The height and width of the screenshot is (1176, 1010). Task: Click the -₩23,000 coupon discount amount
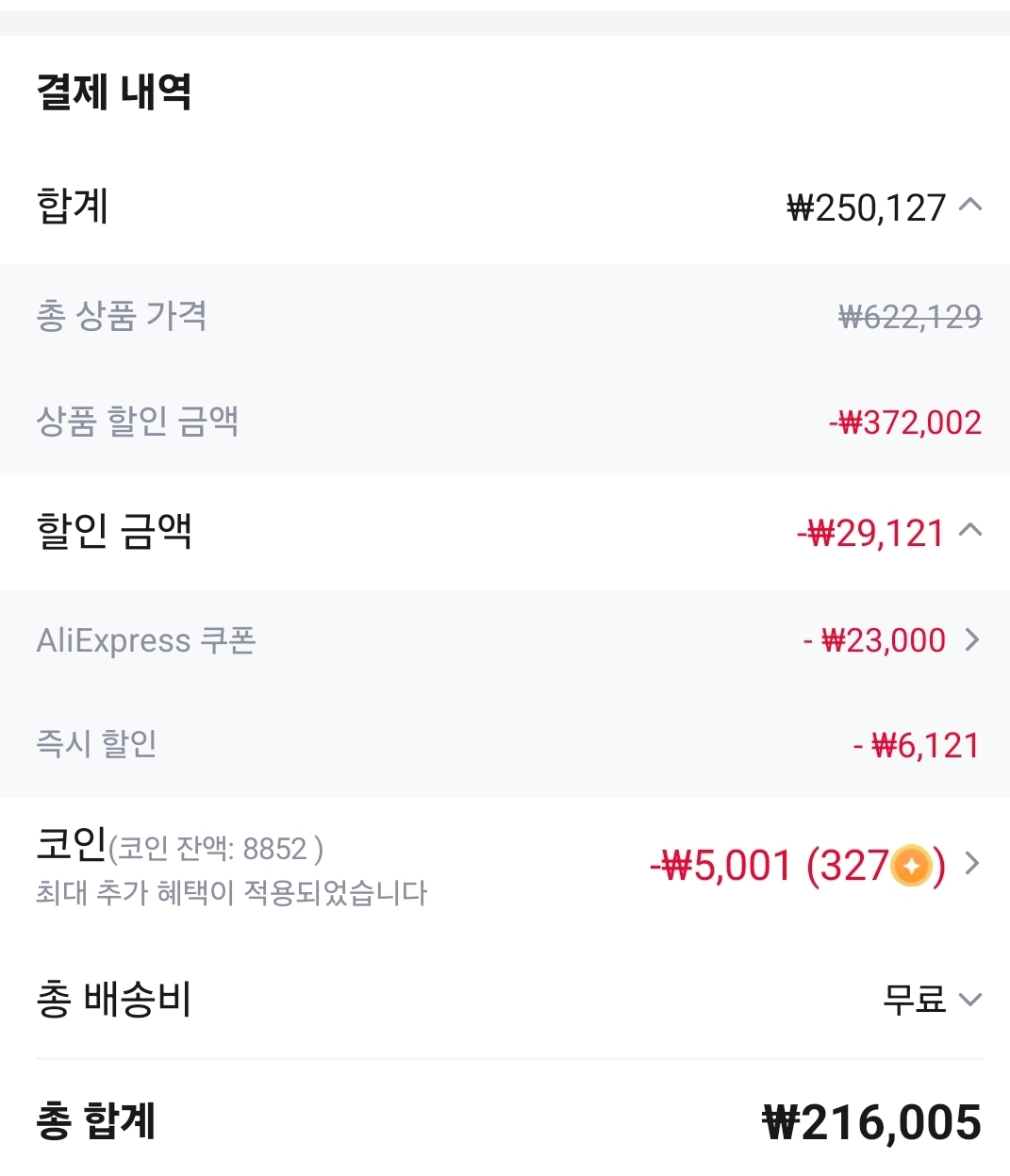coord(877,640)
